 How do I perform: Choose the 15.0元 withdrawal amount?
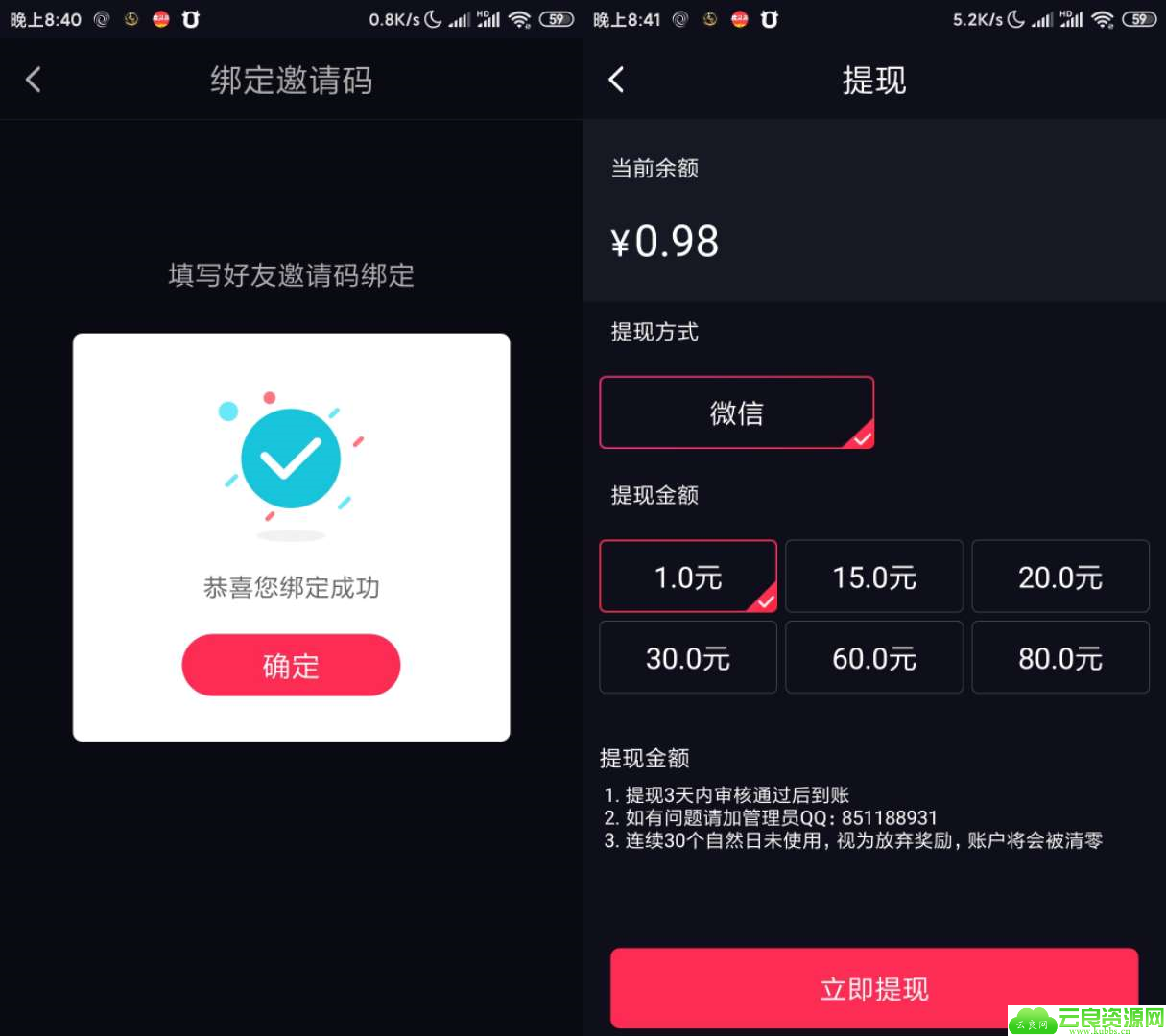873,577
